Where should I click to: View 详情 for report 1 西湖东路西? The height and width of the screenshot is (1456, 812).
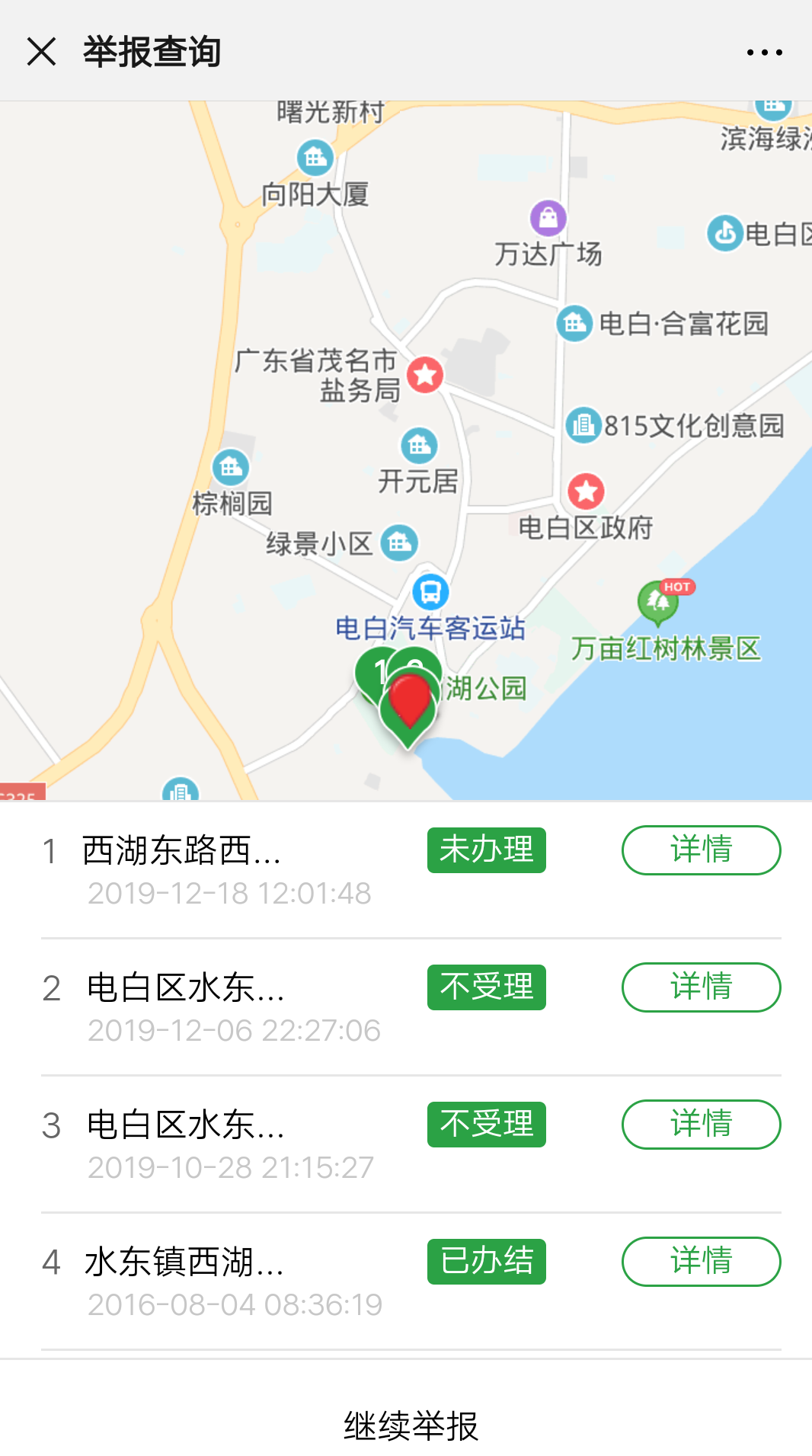(701, 850)
